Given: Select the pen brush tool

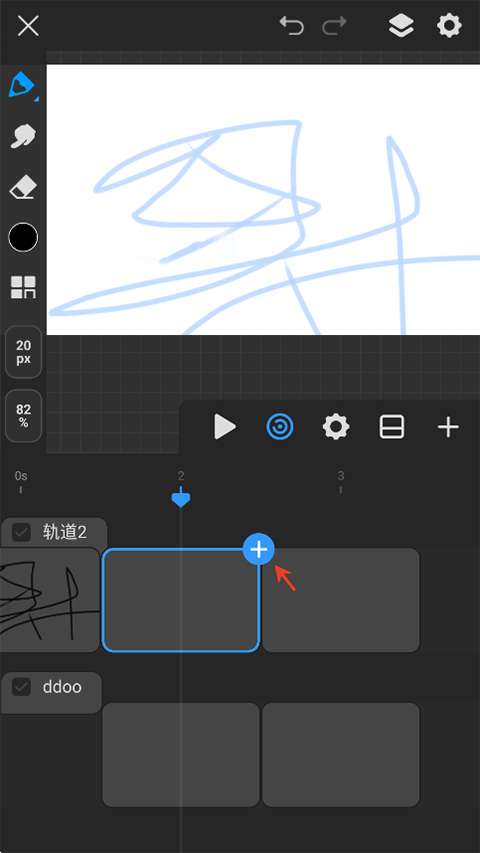Looking at the screenshot, I should click(x=22, y=85).
